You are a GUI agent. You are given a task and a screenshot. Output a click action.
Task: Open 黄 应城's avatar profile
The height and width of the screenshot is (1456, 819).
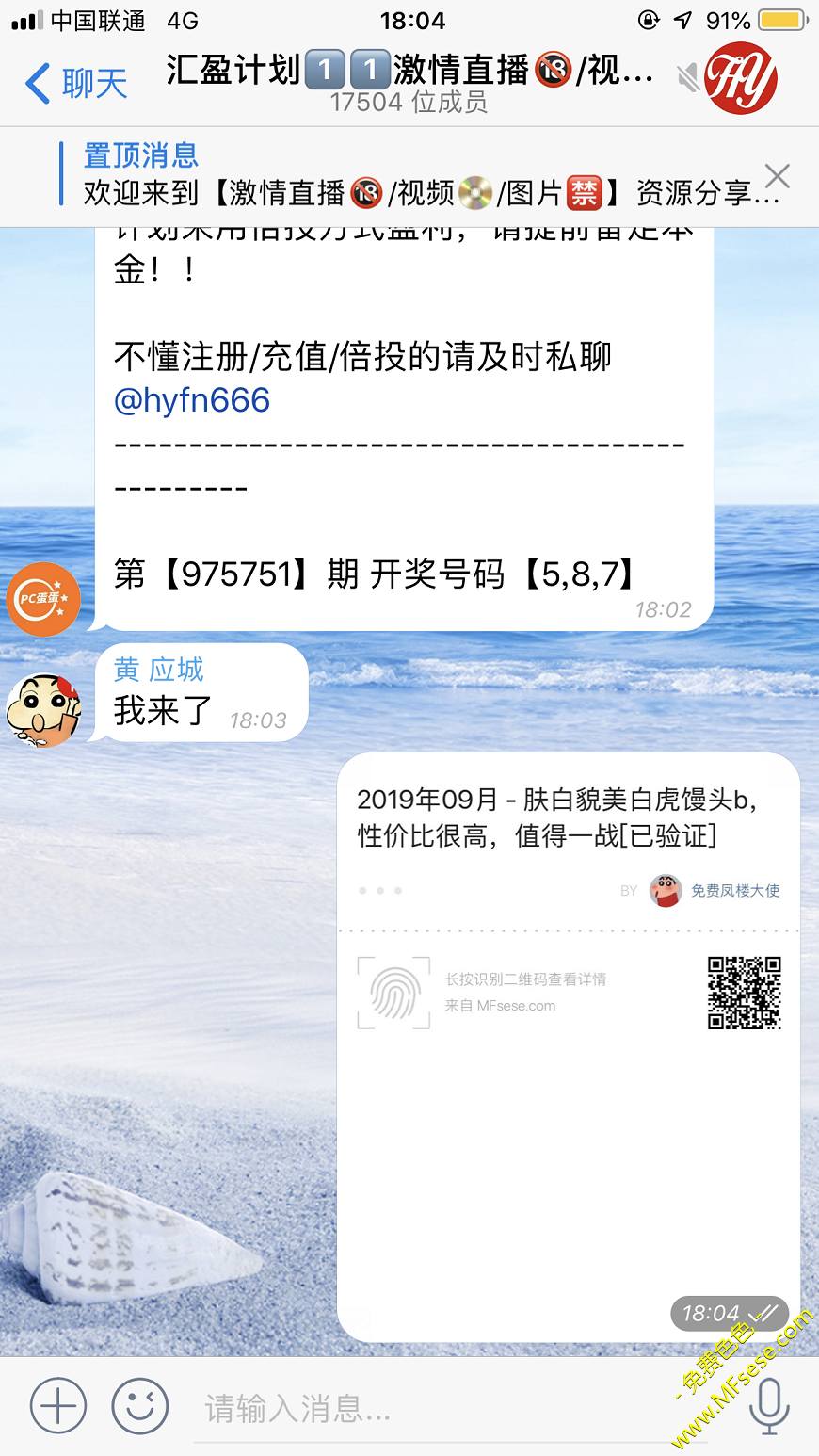tap(43, 710)
